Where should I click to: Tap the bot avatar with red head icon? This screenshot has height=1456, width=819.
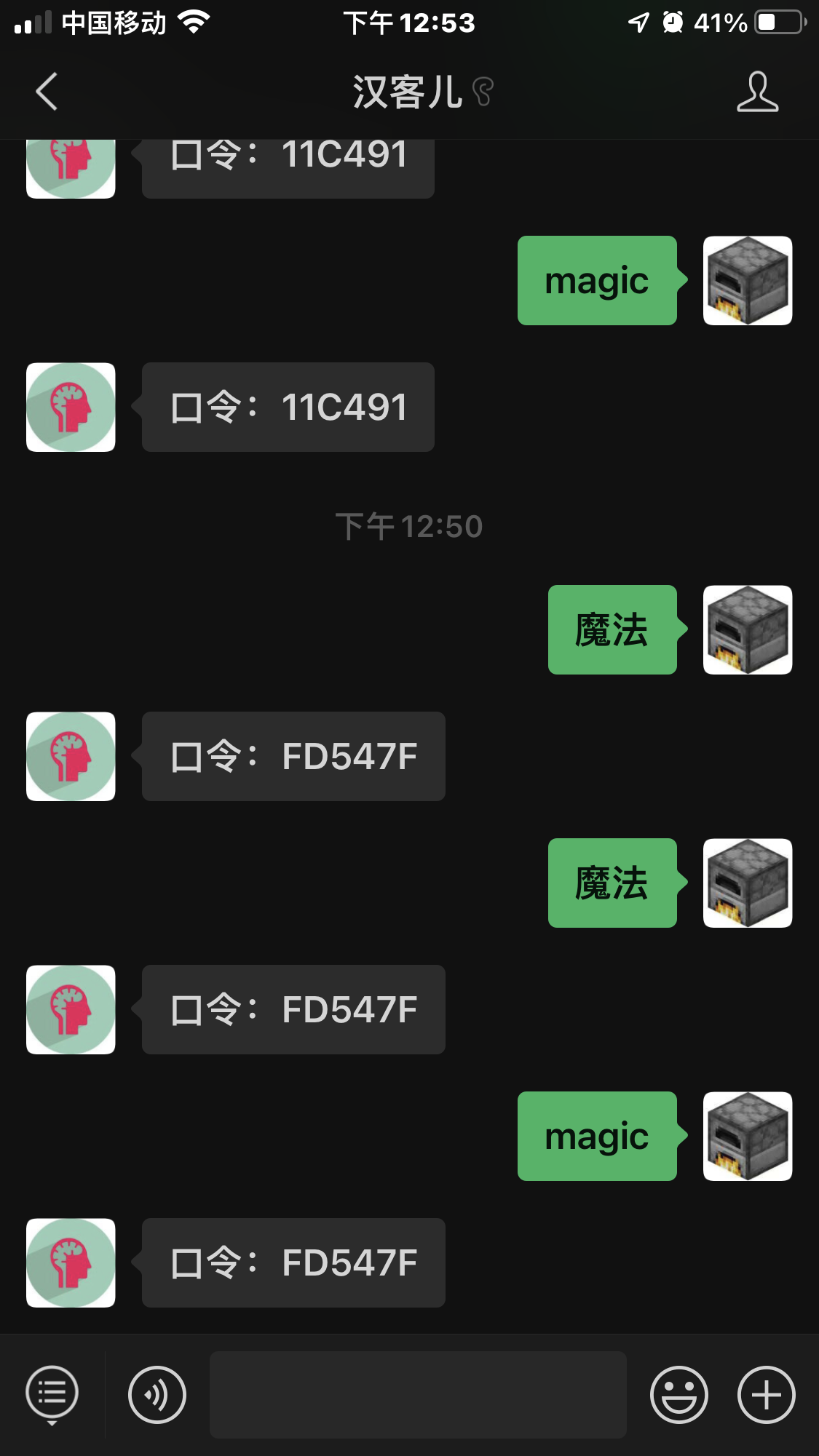coord(70,757)
